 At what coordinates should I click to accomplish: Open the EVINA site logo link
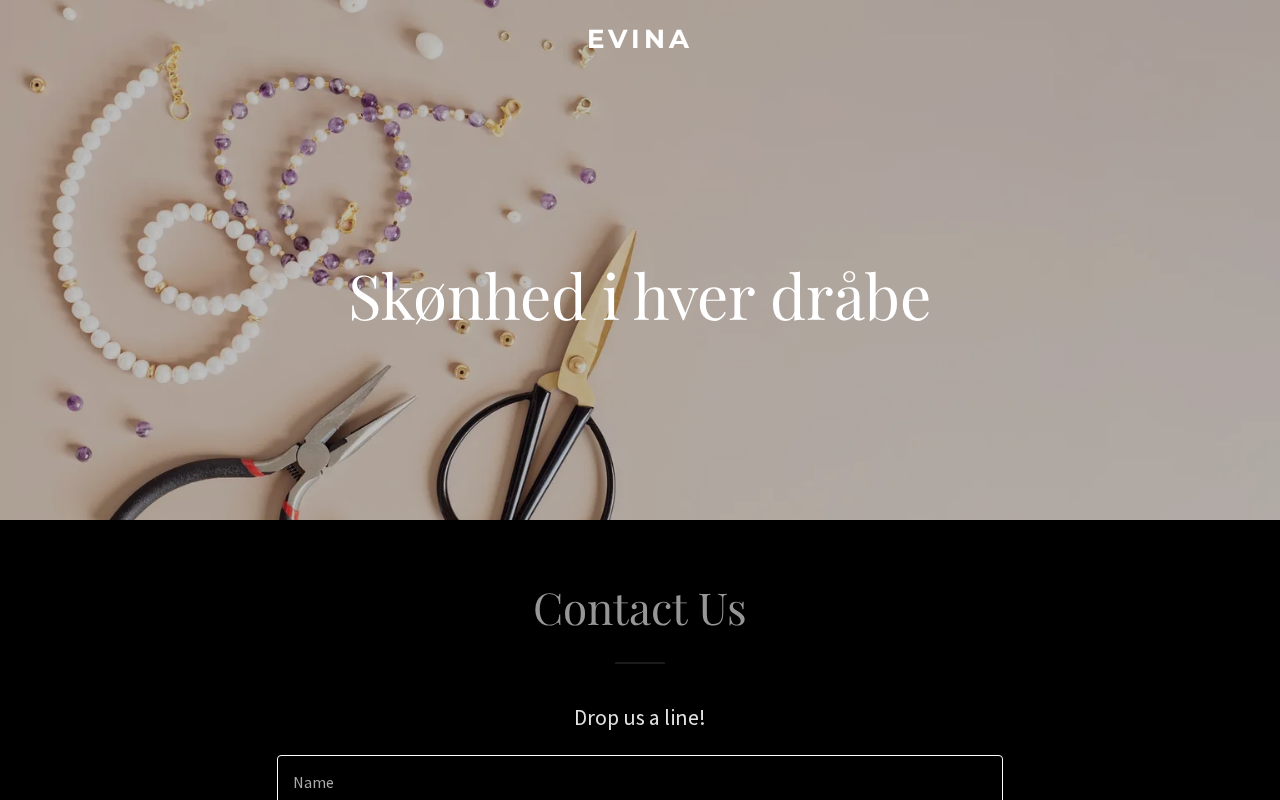(639, 40)
